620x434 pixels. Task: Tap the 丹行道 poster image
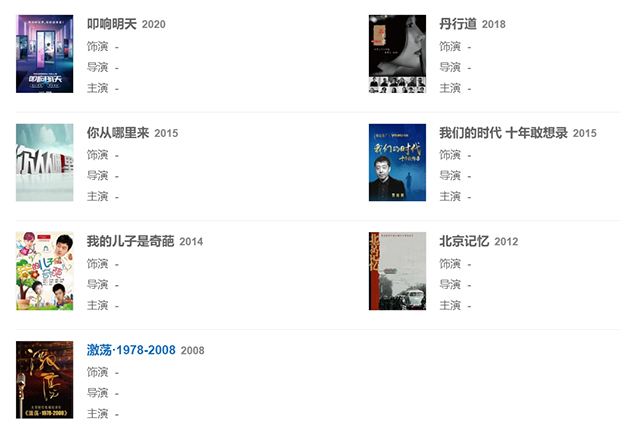397,54
